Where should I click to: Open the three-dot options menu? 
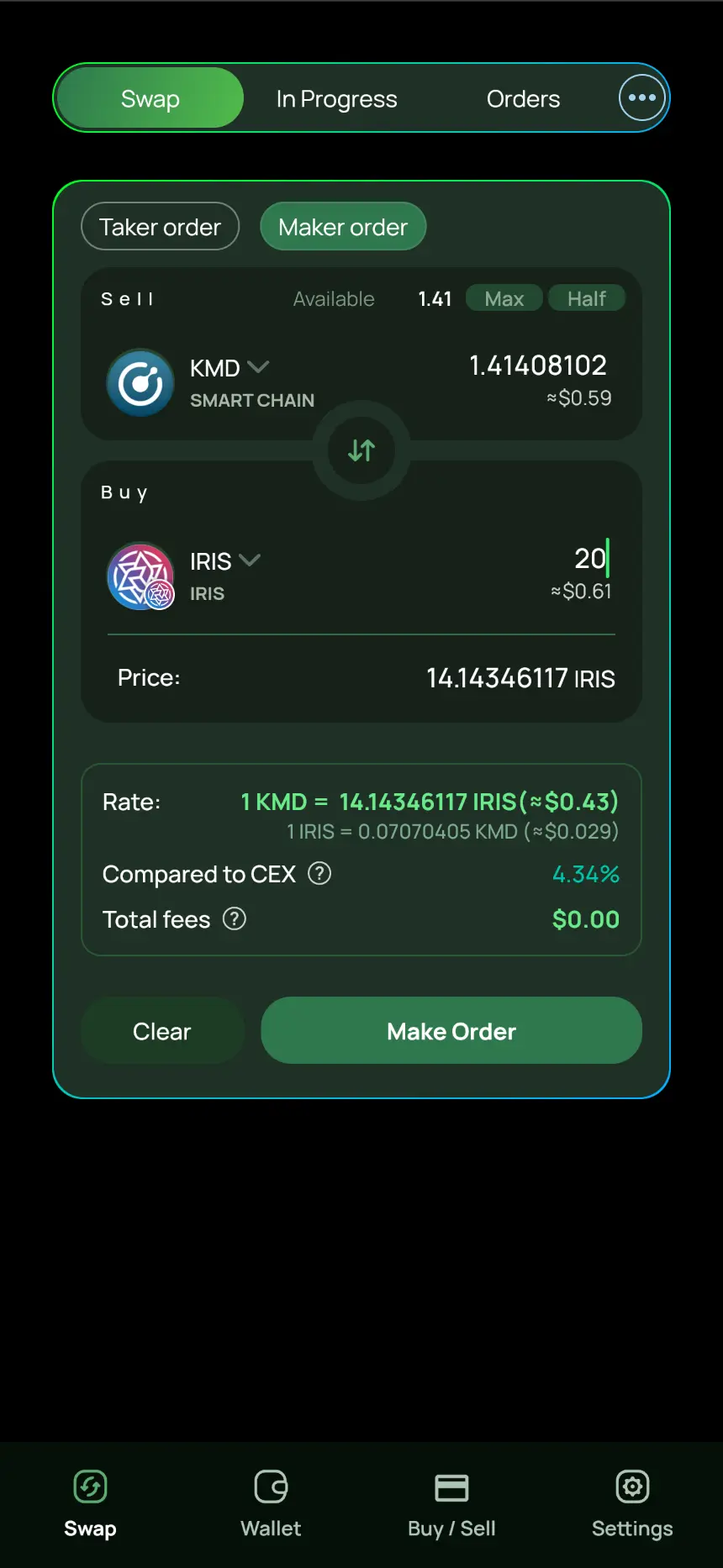(x=641, y=97)
